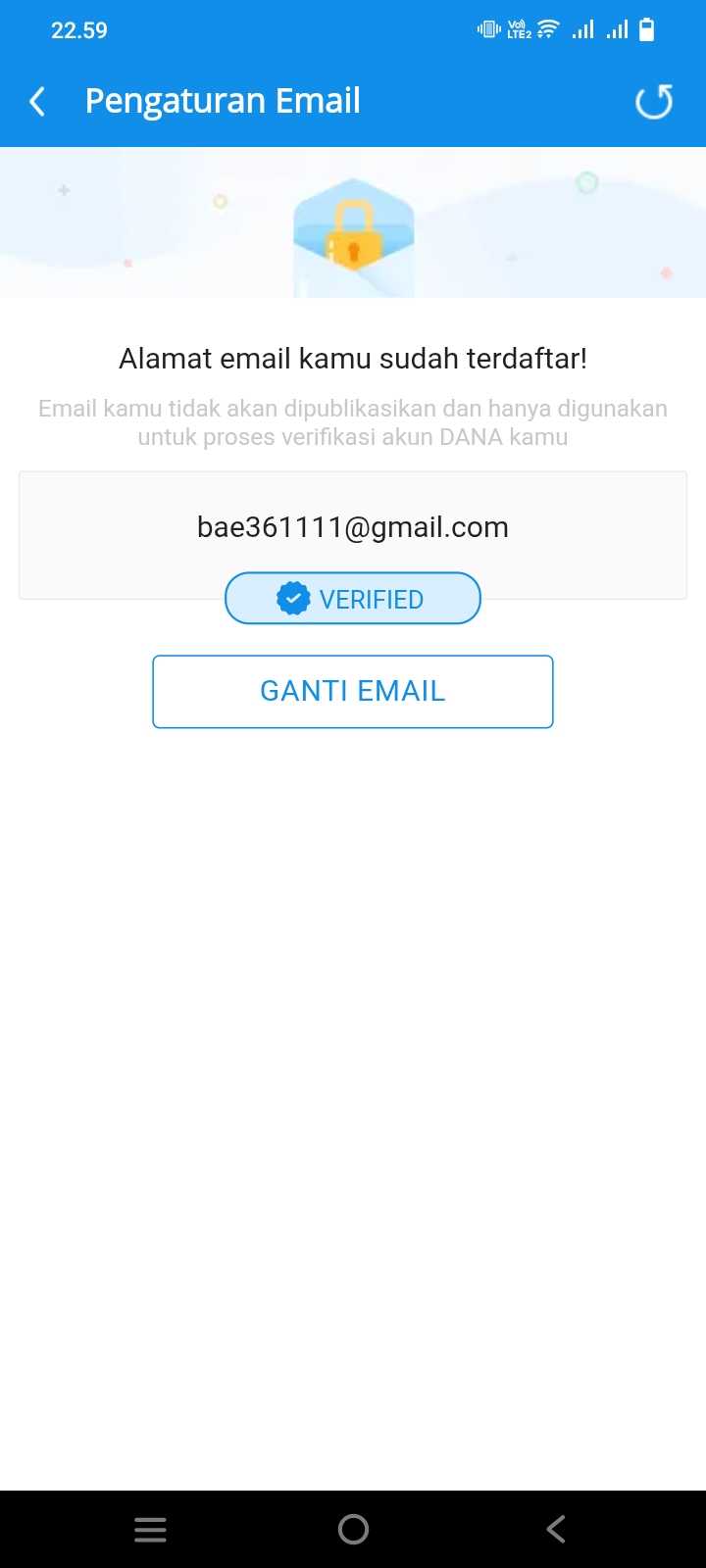
Task: Go back from Pengaturan Email
Action: 37,101
